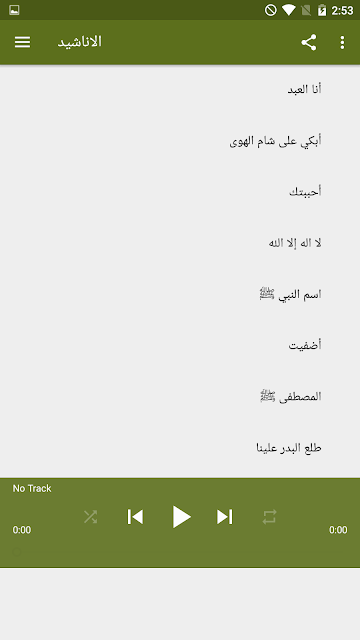This screenshot has height=640, width=360.
Task: Open the track أبكي على شام الهوى
Action: [180, 141]
